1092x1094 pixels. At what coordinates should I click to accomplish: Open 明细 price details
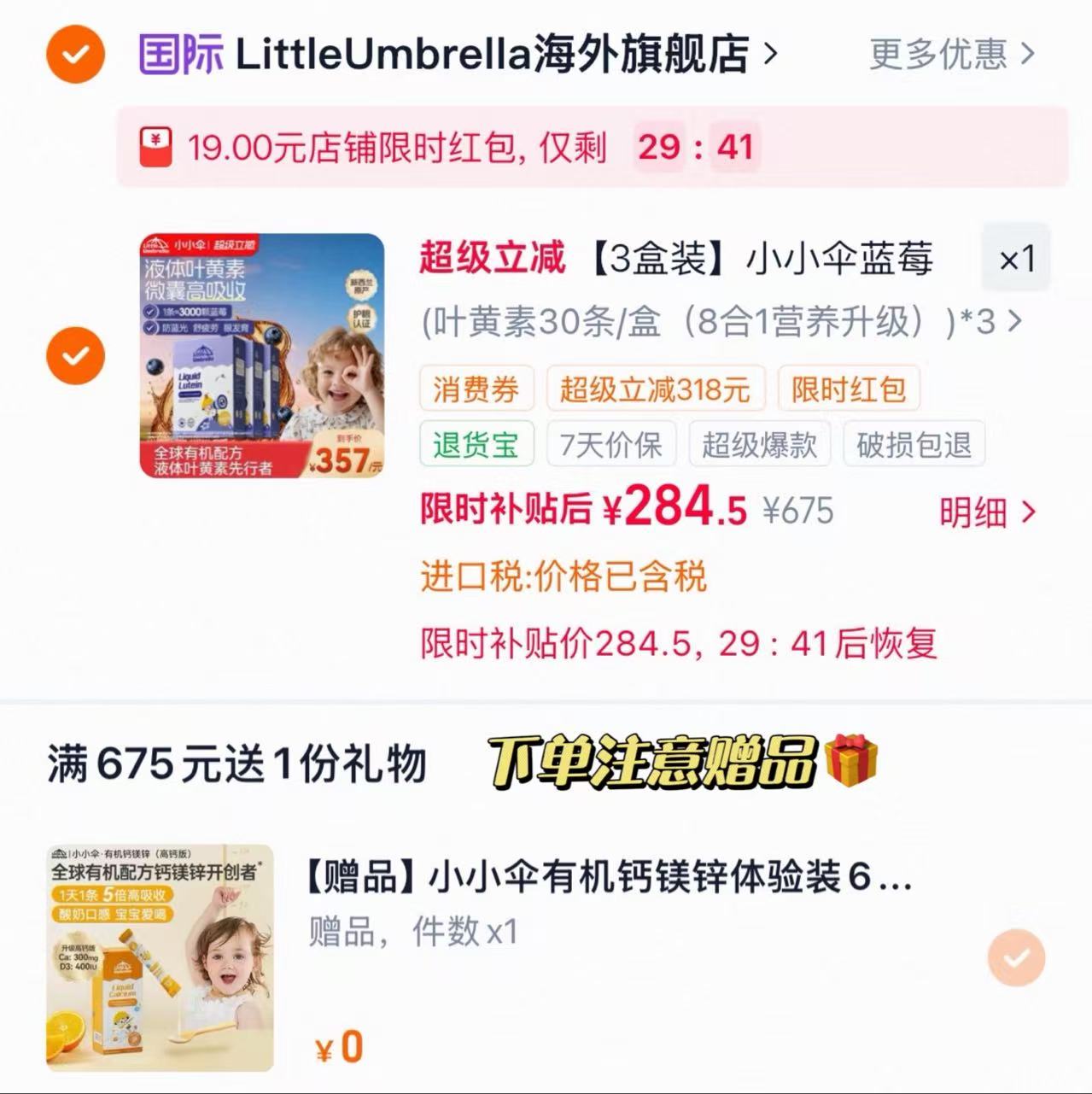[x=987, y=512]
